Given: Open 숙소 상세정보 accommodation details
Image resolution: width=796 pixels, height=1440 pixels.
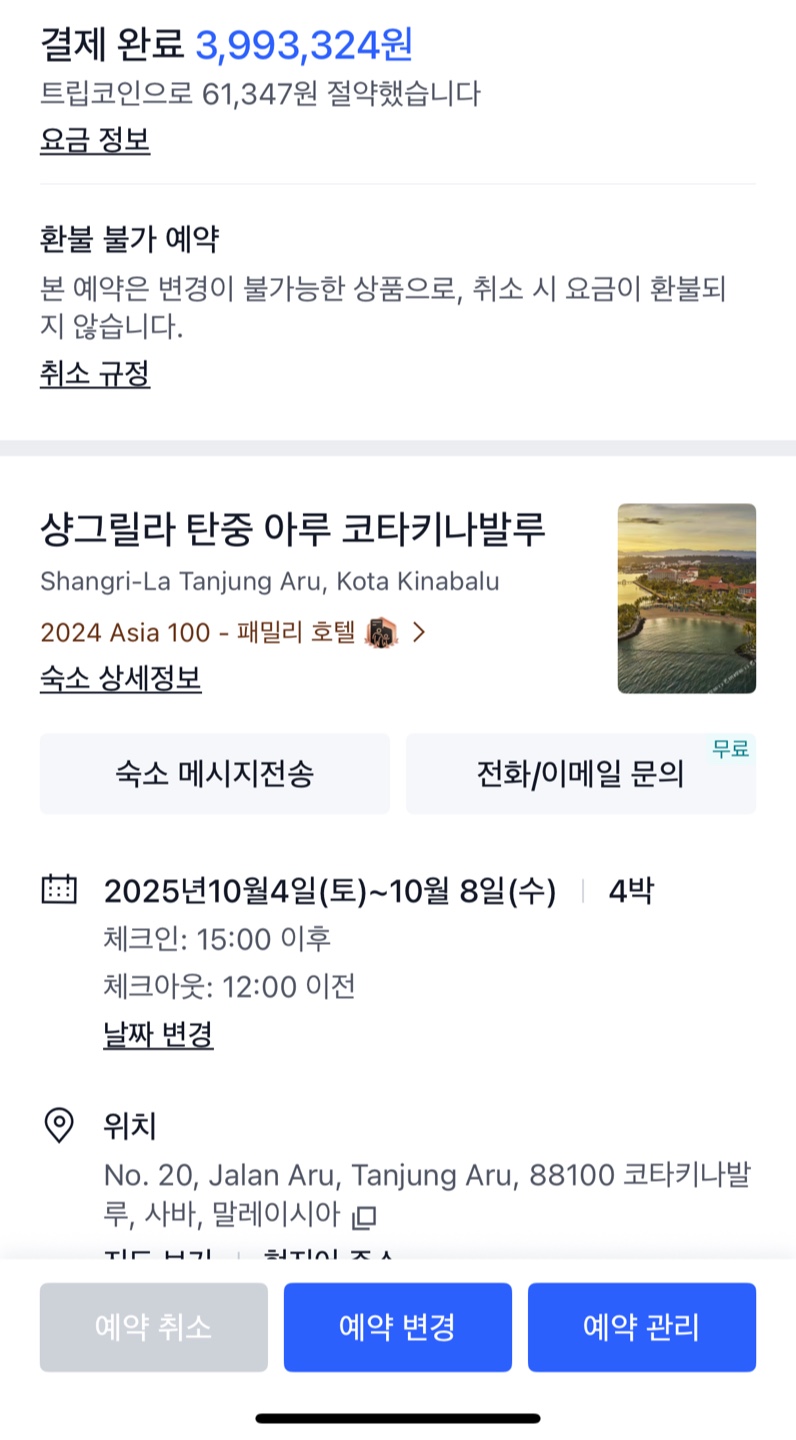Looking at the screenshot, I should click(120, 678).
